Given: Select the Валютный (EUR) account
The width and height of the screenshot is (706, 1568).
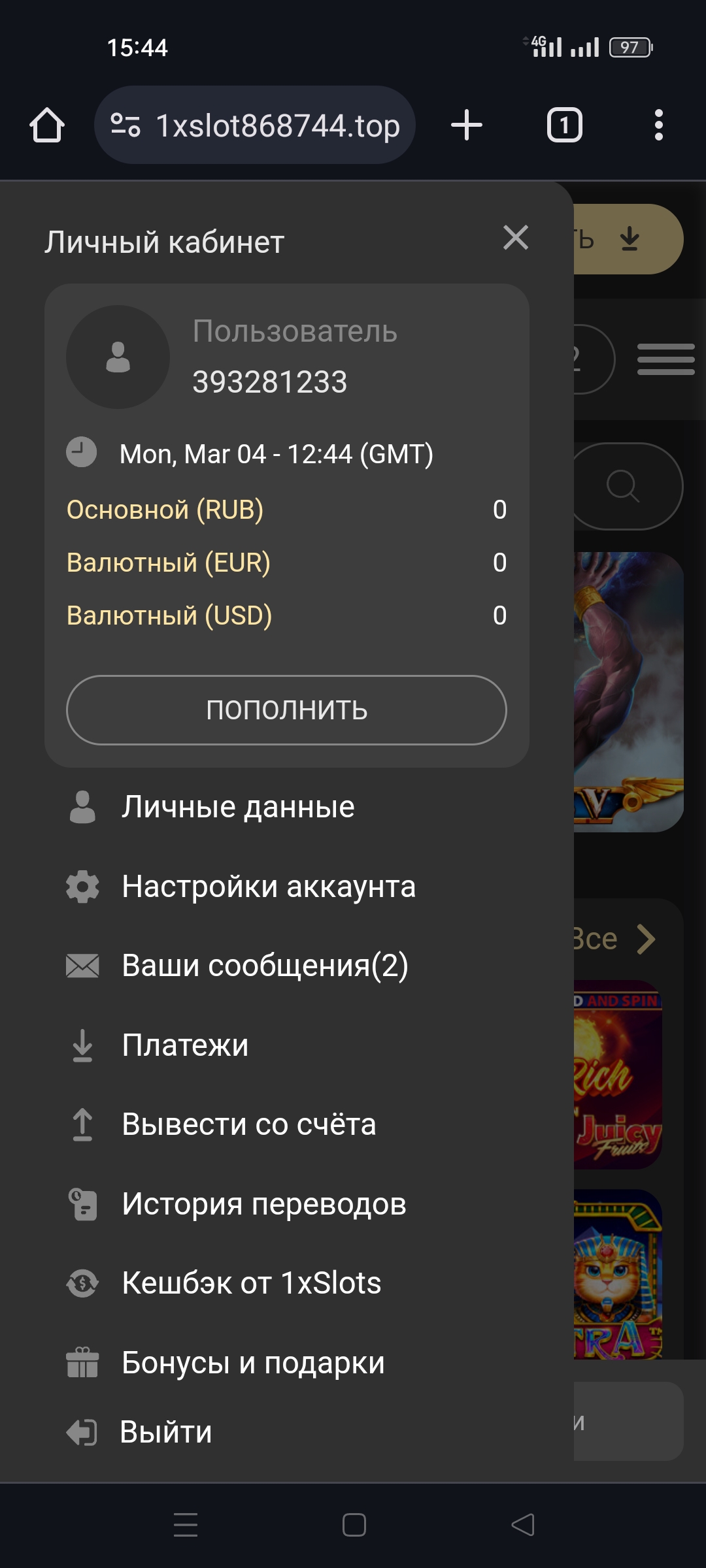Looking at the screenshot, I should click(169, 563).
